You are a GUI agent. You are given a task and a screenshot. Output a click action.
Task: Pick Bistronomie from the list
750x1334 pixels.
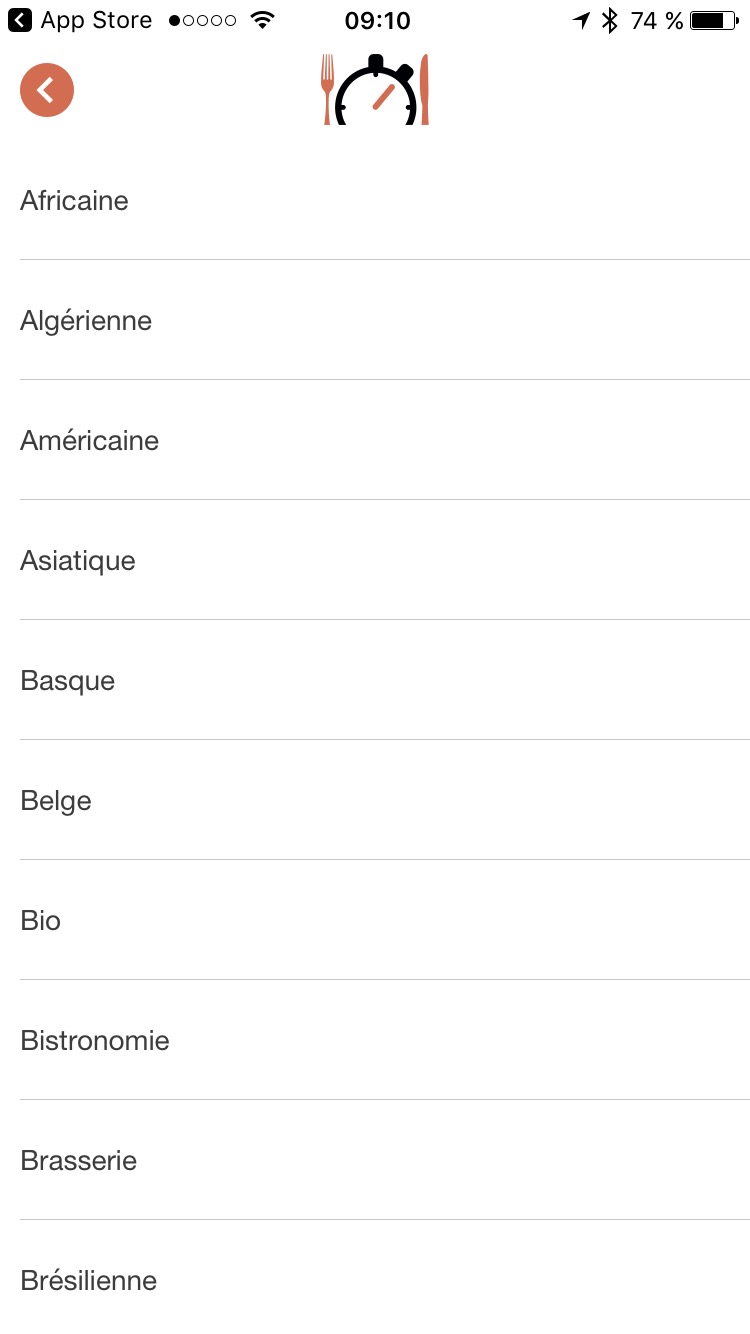(x=95, y=1041)
